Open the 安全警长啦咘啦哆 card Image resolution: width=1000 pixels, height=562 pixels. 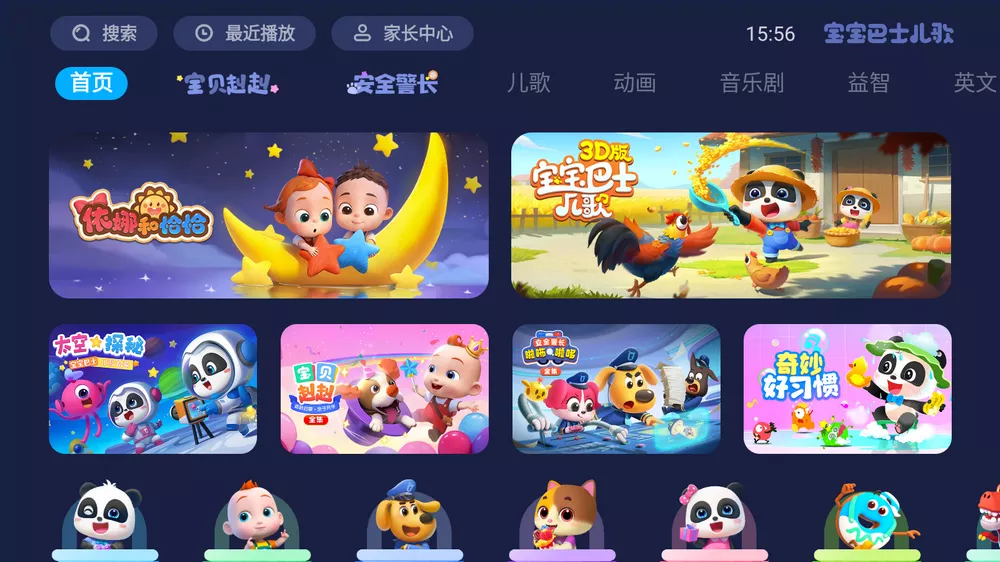coord(616,389)
